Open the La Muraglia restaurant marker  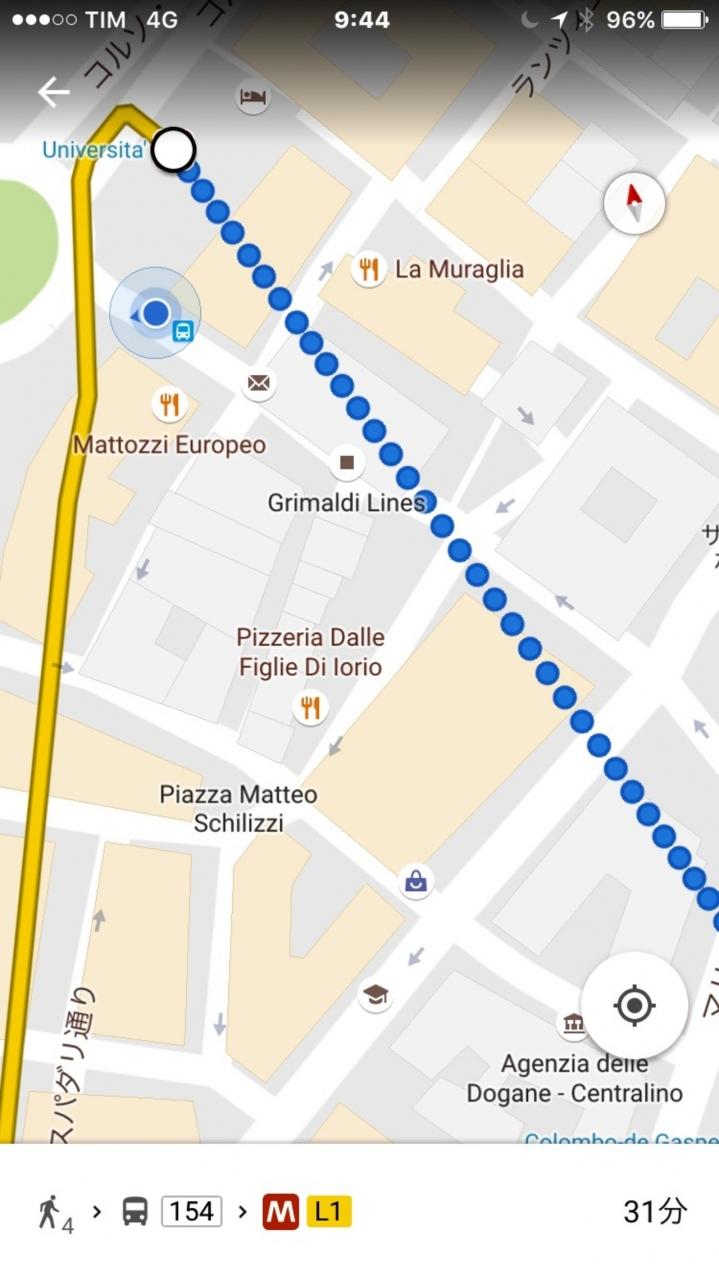click(369, 268)
